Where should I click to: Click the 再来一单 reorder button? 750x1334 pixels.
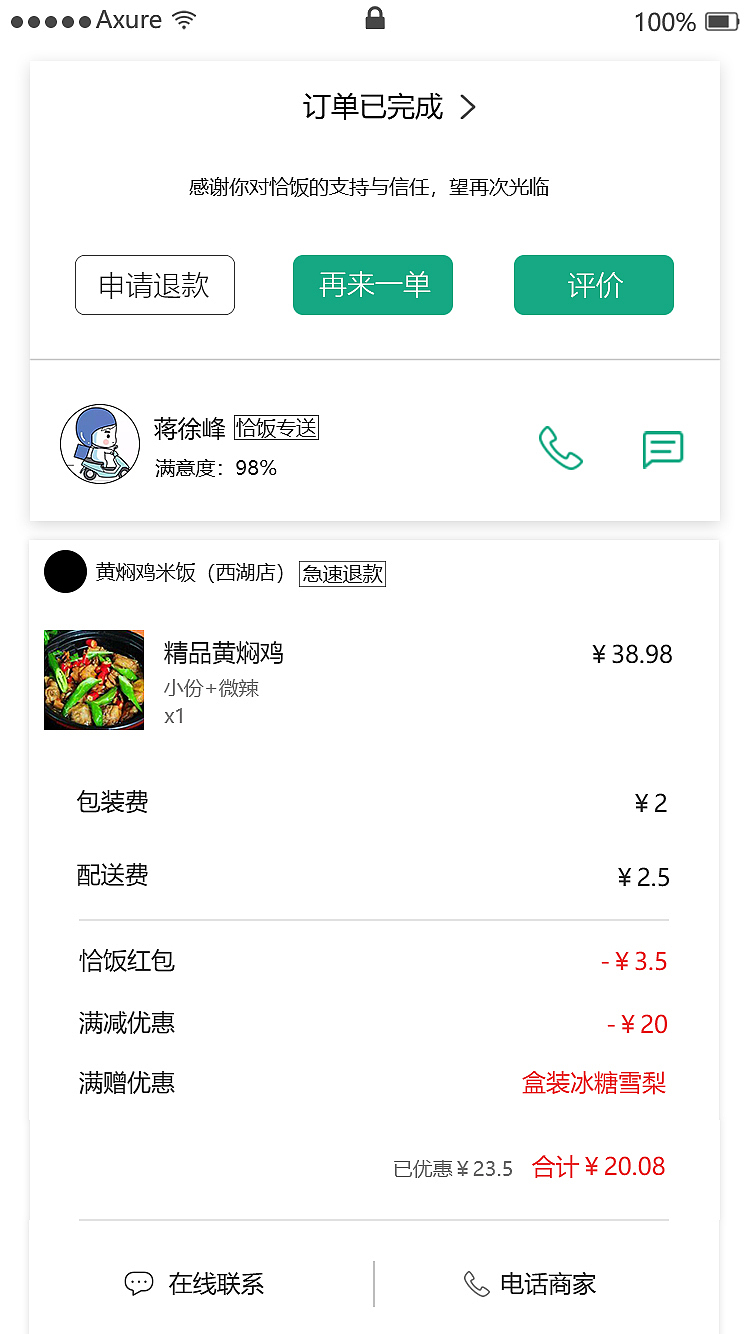373,285
